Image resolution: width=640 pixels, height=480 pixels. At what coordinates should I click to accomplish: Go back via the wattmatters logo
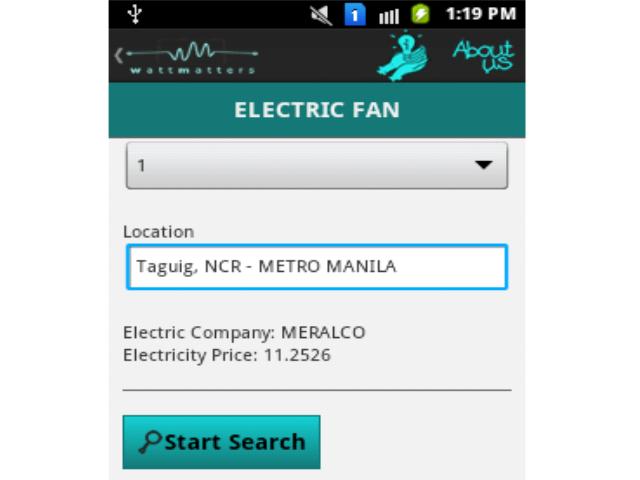click(187, 56)
